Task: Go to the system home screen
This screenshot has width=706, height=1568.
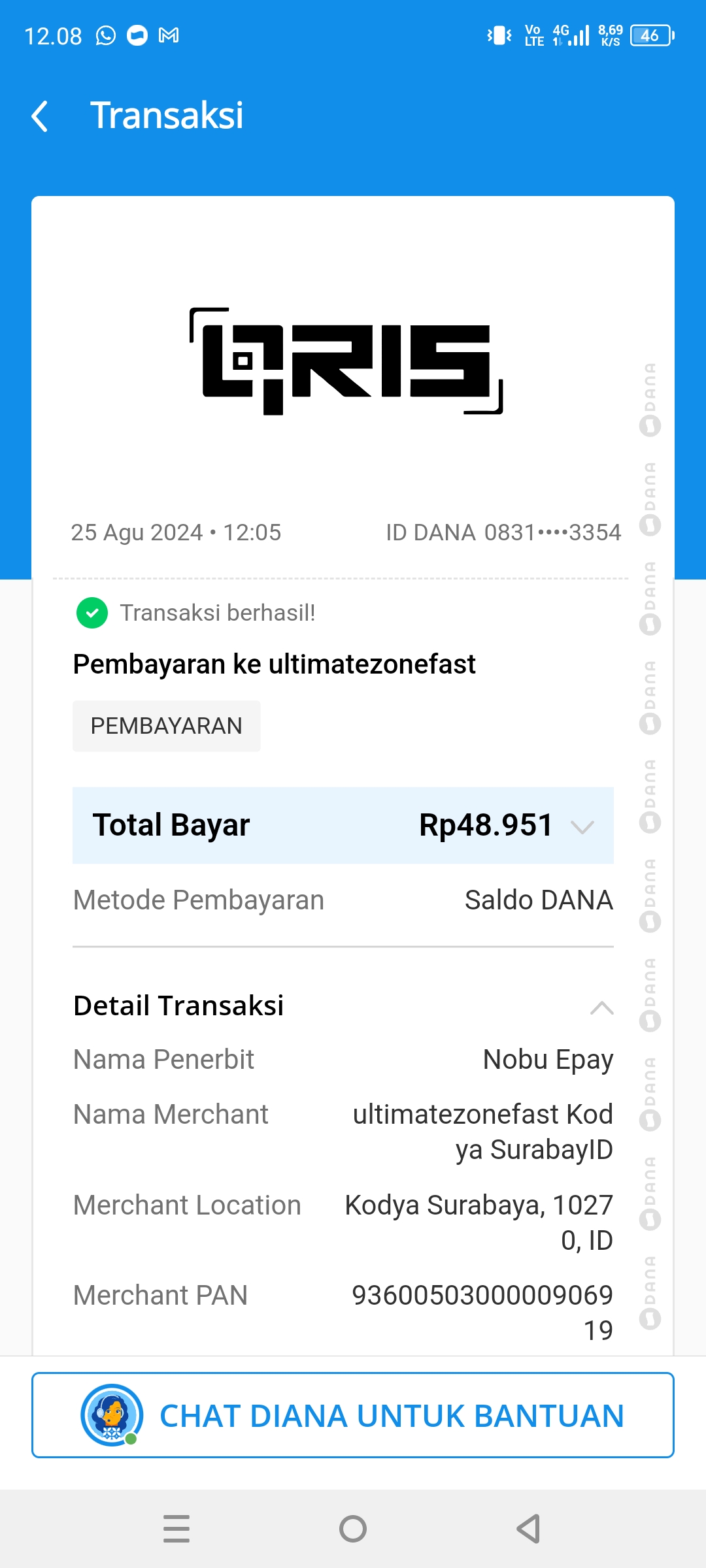Action: coord(353,1529)
